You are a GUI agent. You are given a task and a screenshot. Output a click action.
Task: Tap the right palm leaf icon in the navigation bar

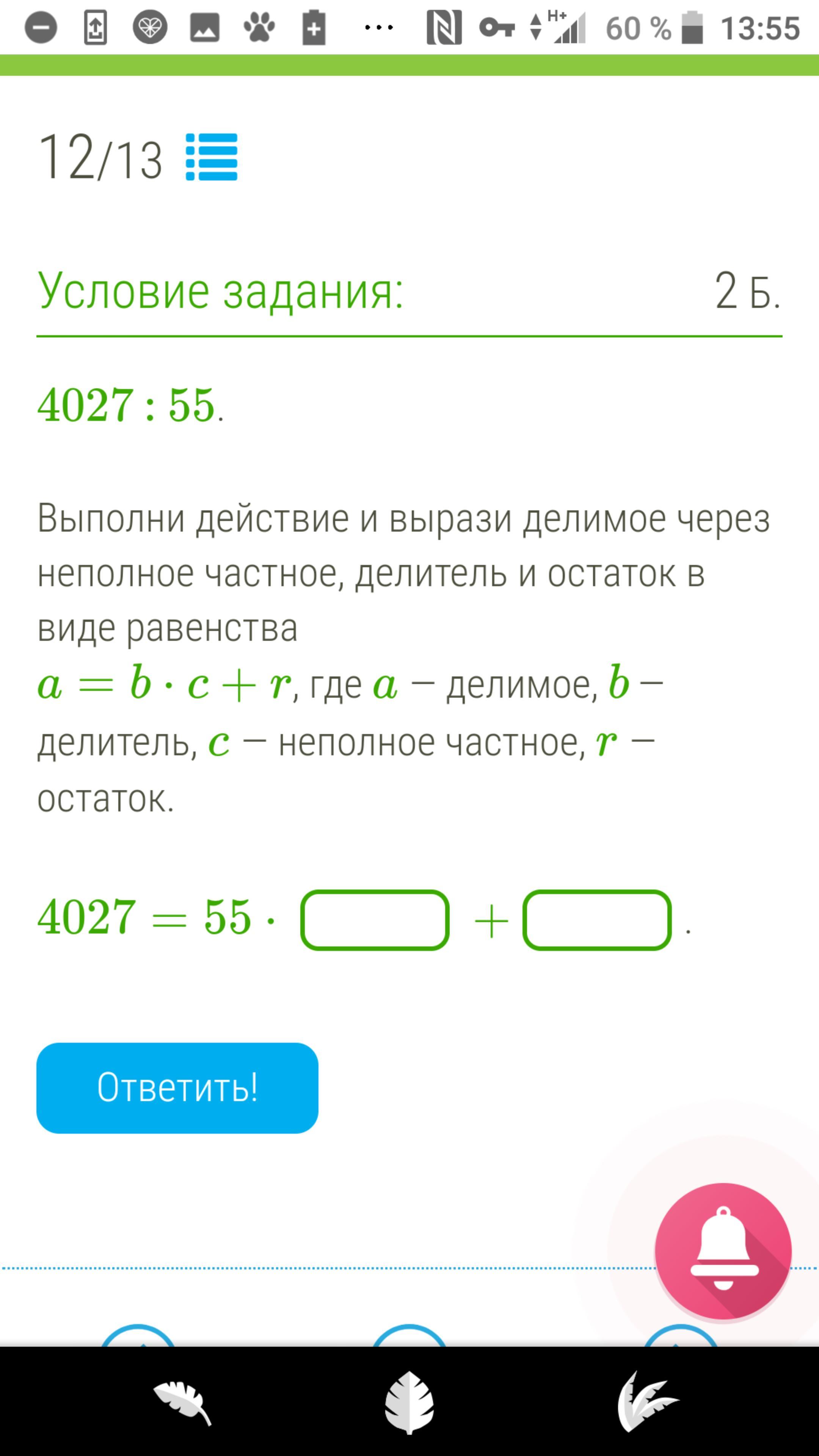pyautogui.click(x=646, y=1402)
